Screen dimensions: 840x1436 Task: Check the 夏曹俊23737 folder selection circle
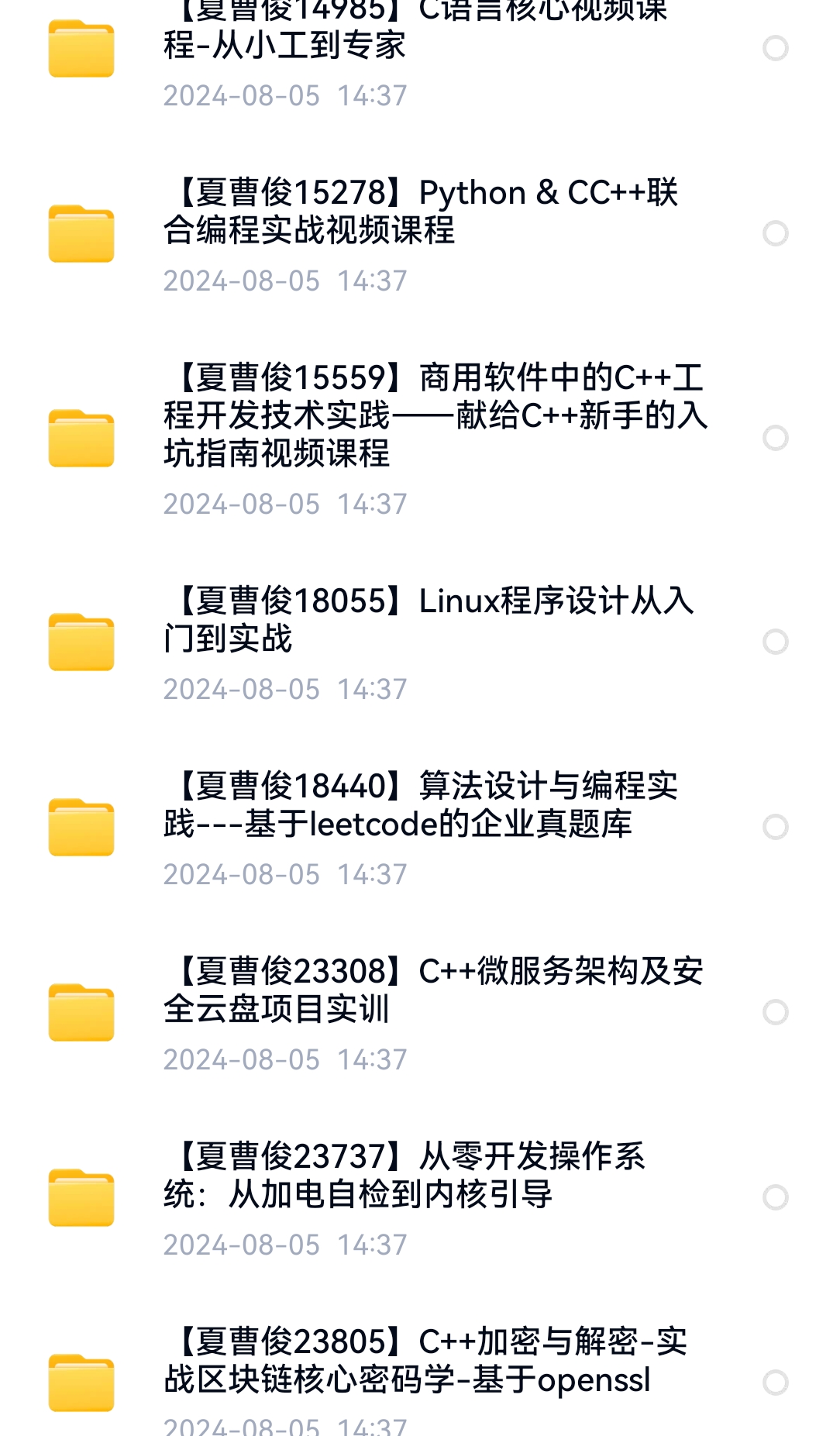(775, 1197)
